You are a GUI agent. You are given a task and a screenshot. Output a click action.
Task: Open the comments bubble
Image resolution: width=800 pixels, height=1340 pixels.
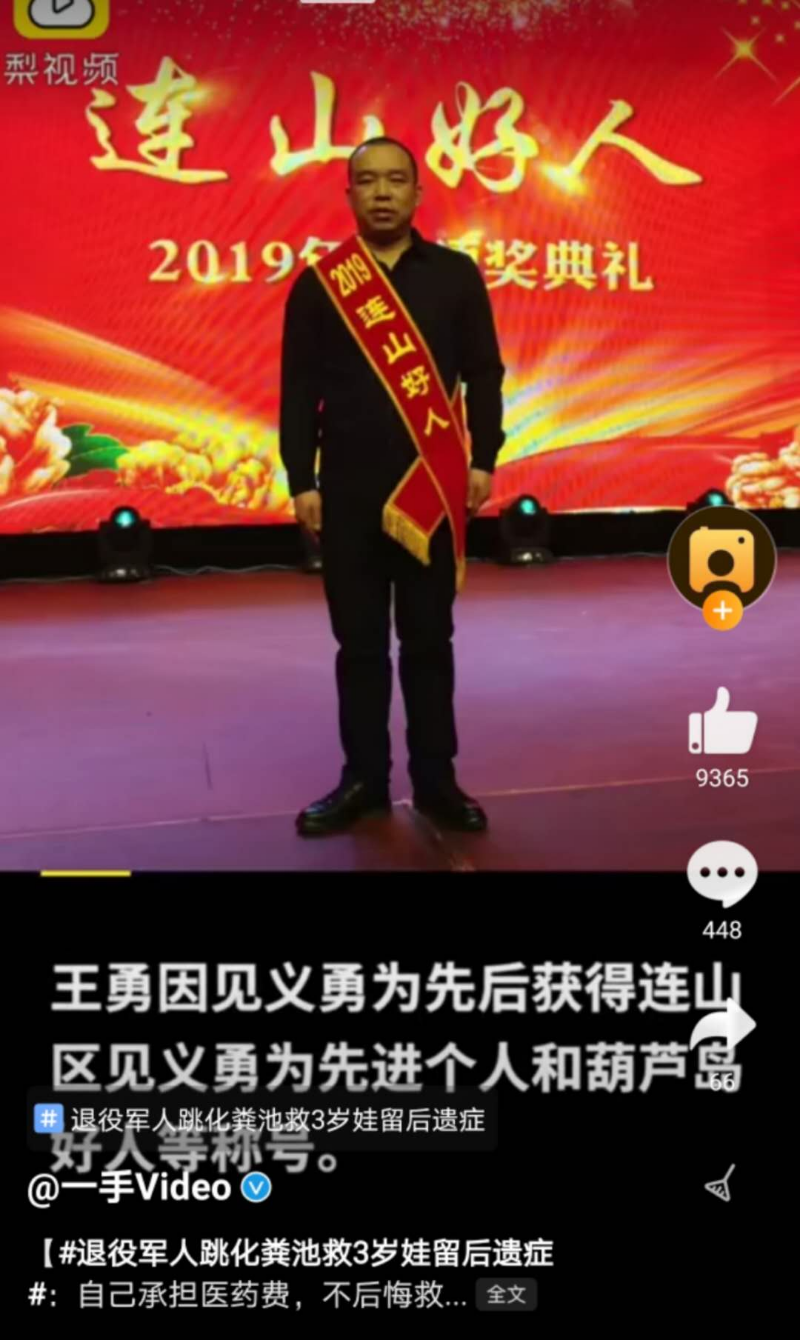(722, 874)
